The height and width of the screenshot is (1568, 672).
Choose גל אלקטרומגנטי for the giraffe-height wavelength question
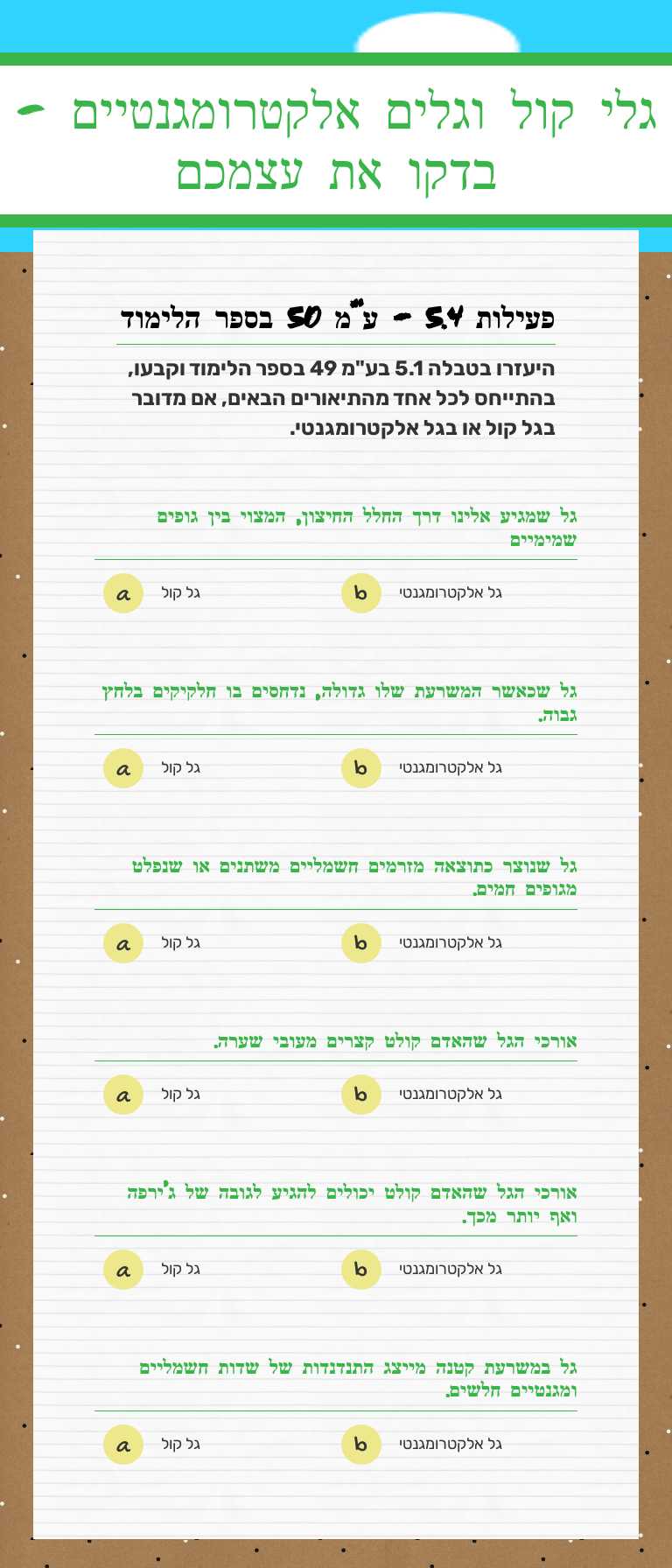coord(360,1270)
